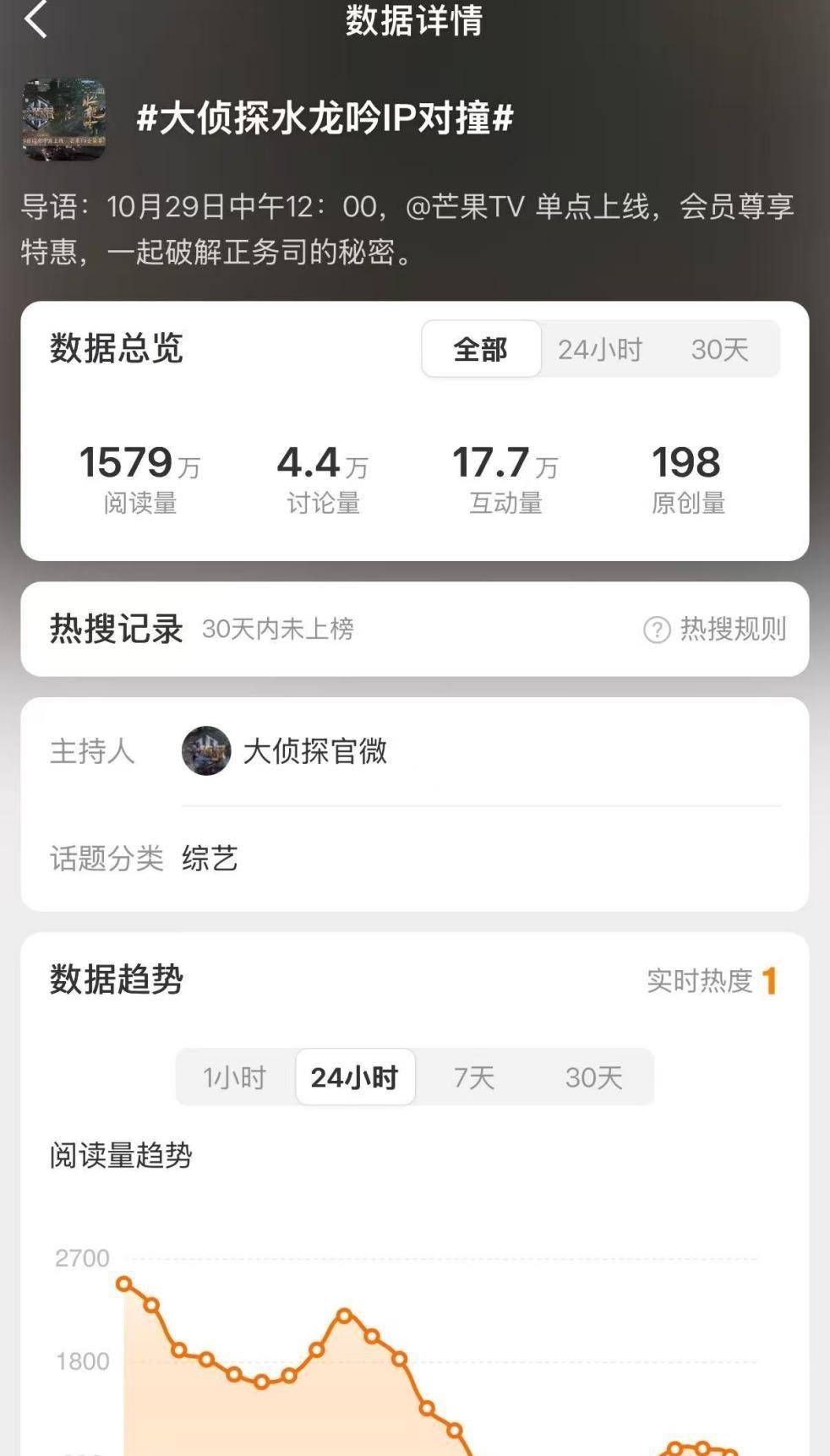
Task: View the 30天 data trend
Action: click(x=593, y=1077)
